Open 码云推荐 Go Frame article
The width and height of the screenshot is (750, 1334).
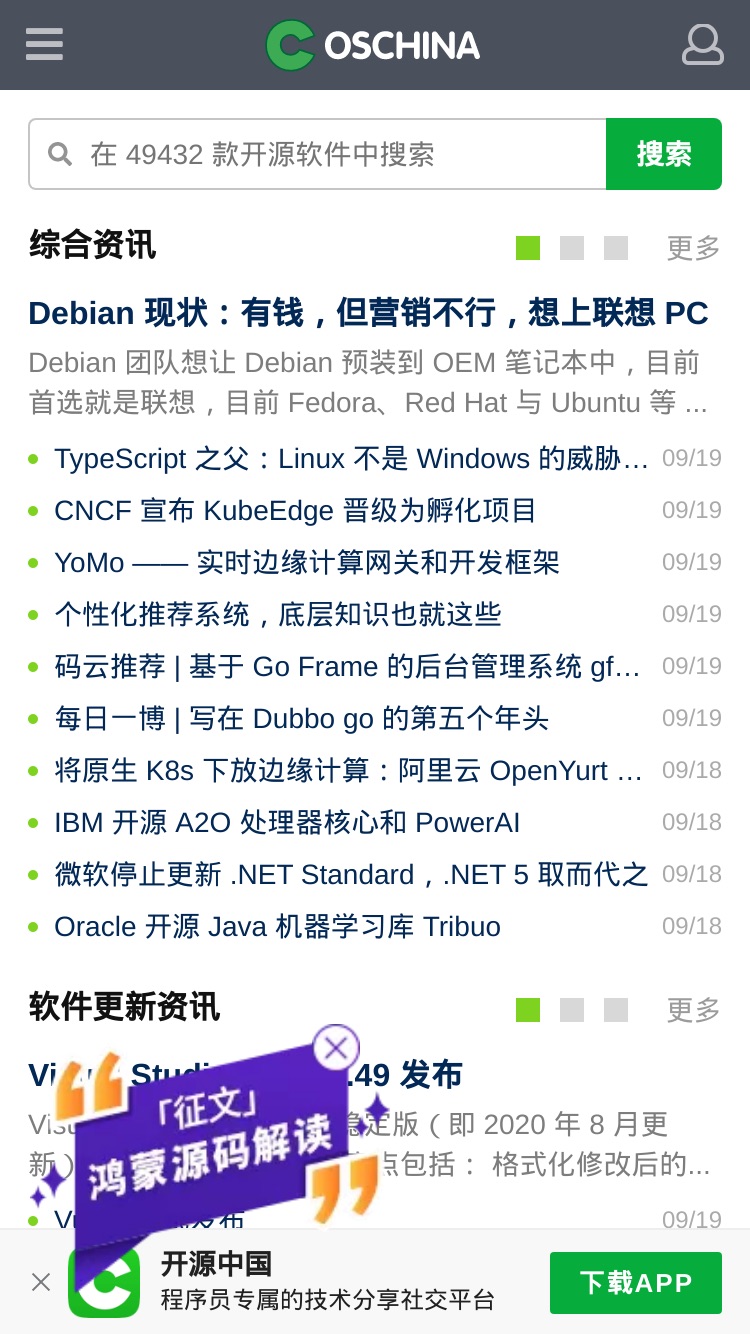click(x=347, y=667)
